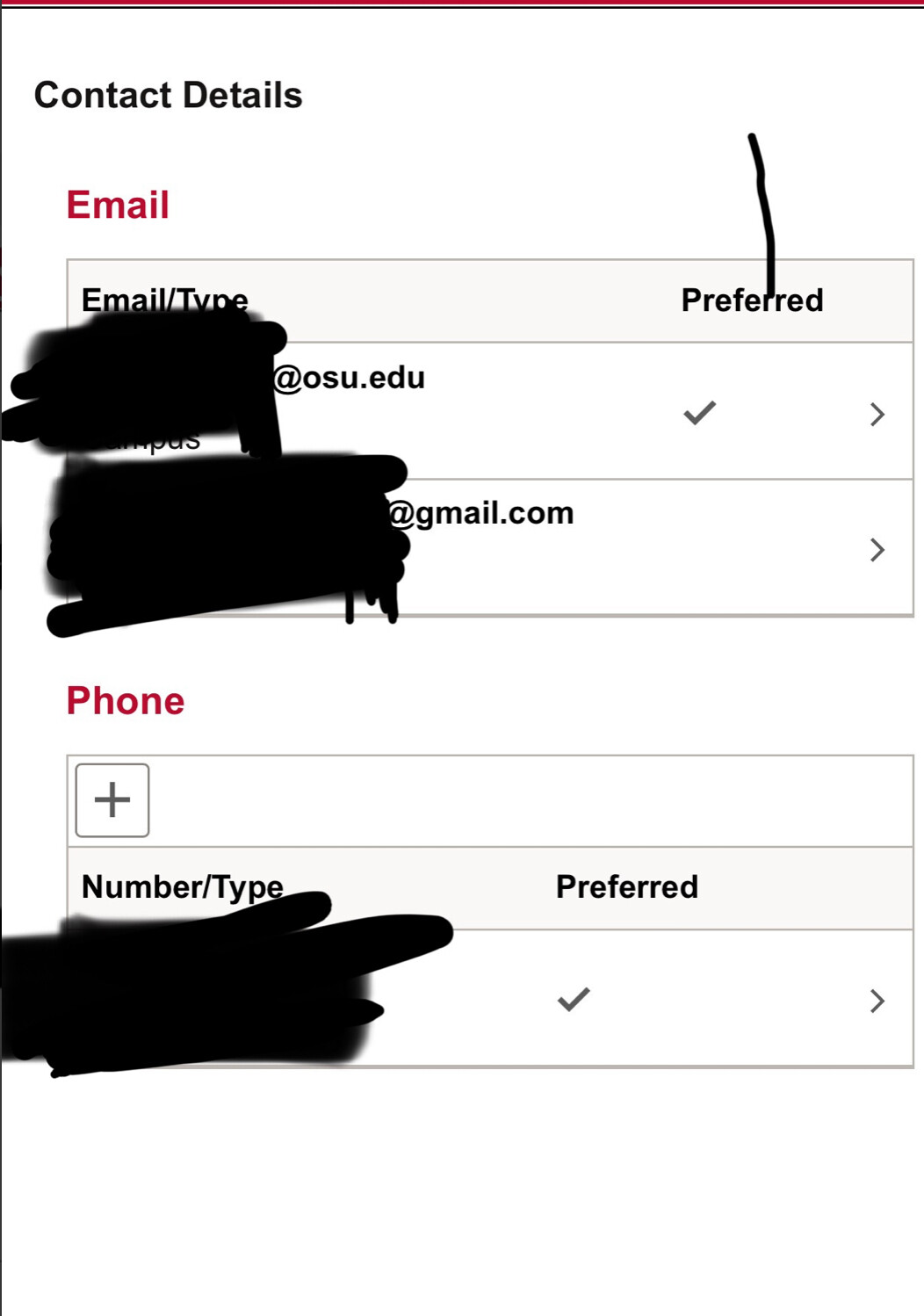Open the osu.edu email row

[x=876, y=414]
